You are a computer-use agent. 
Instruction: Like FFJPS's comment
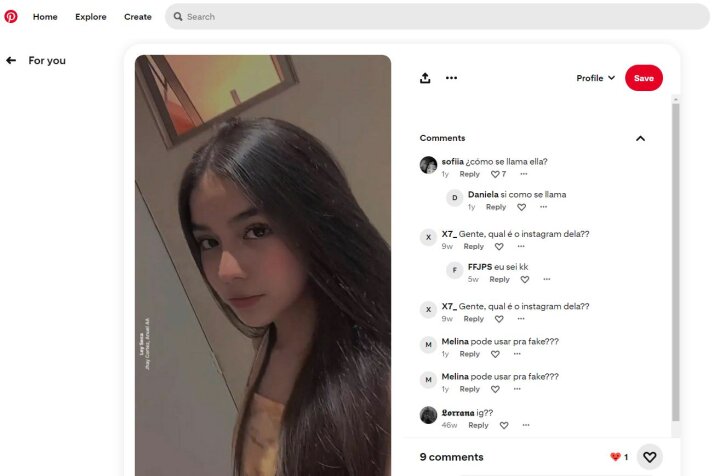(x=524, y=280)
